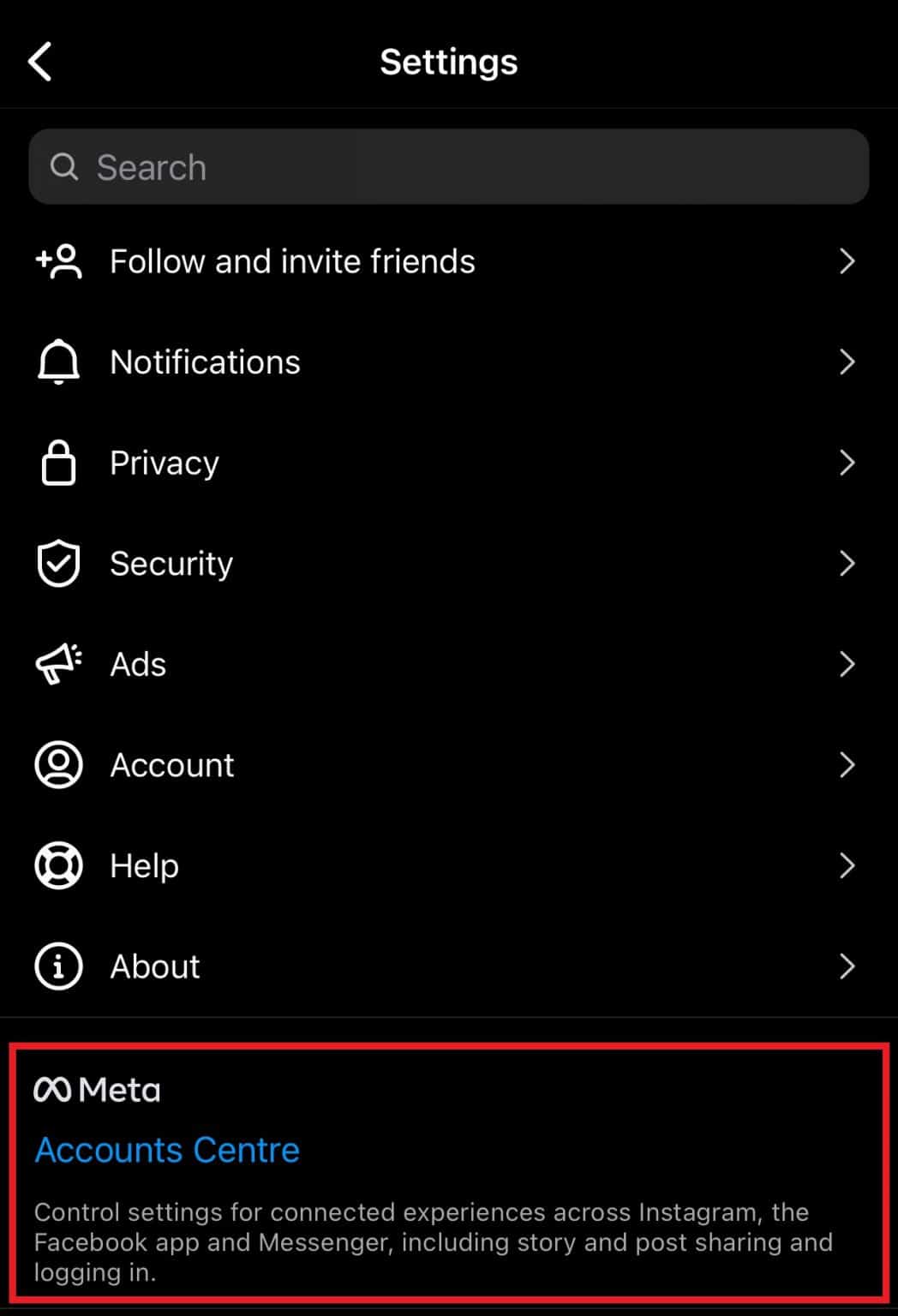
Task: Tap the Search field
Action: 449,167
